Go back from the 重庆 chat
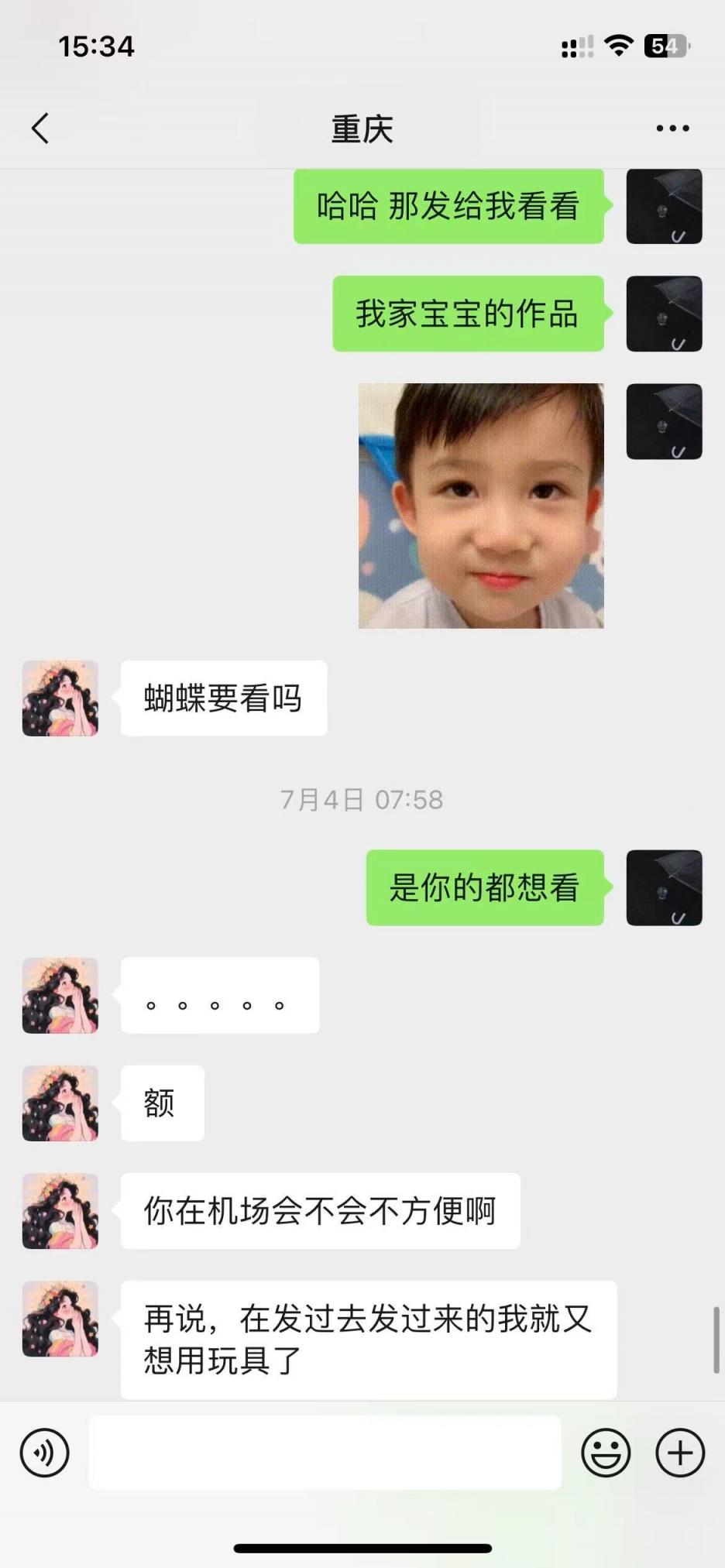Viewport: 725px width, 1568px height. pos(40,129)
